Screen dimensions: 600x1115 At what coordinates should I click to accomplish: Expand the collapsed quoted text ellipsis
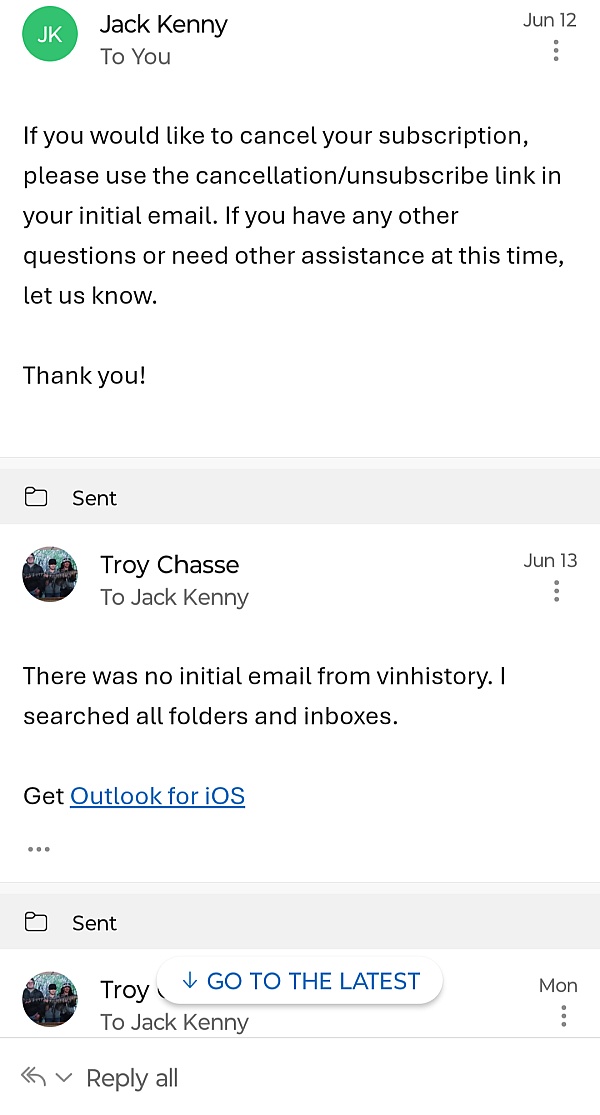38,849
